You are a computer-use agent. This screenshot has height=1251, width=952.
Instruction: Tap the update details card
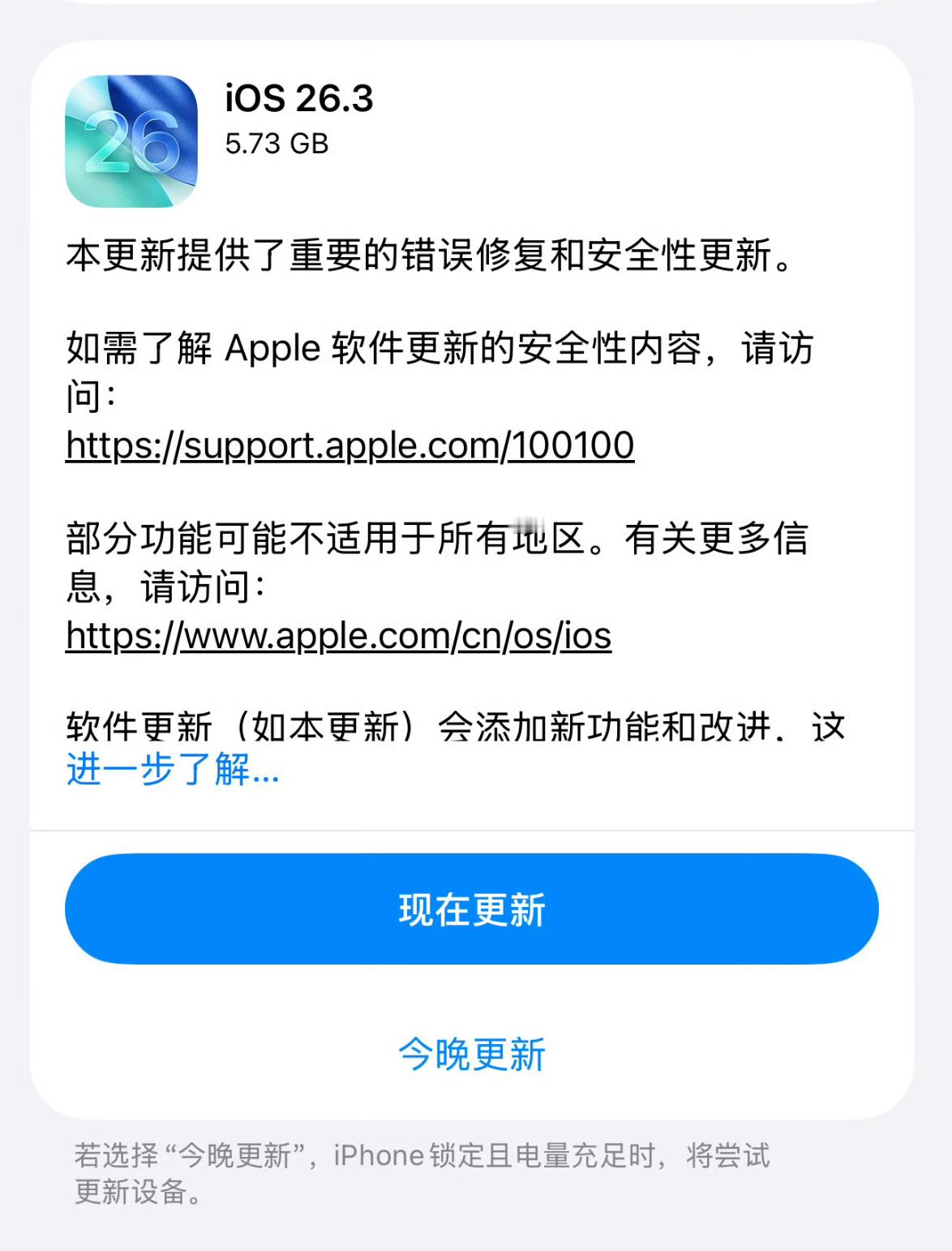pos(476,568)
